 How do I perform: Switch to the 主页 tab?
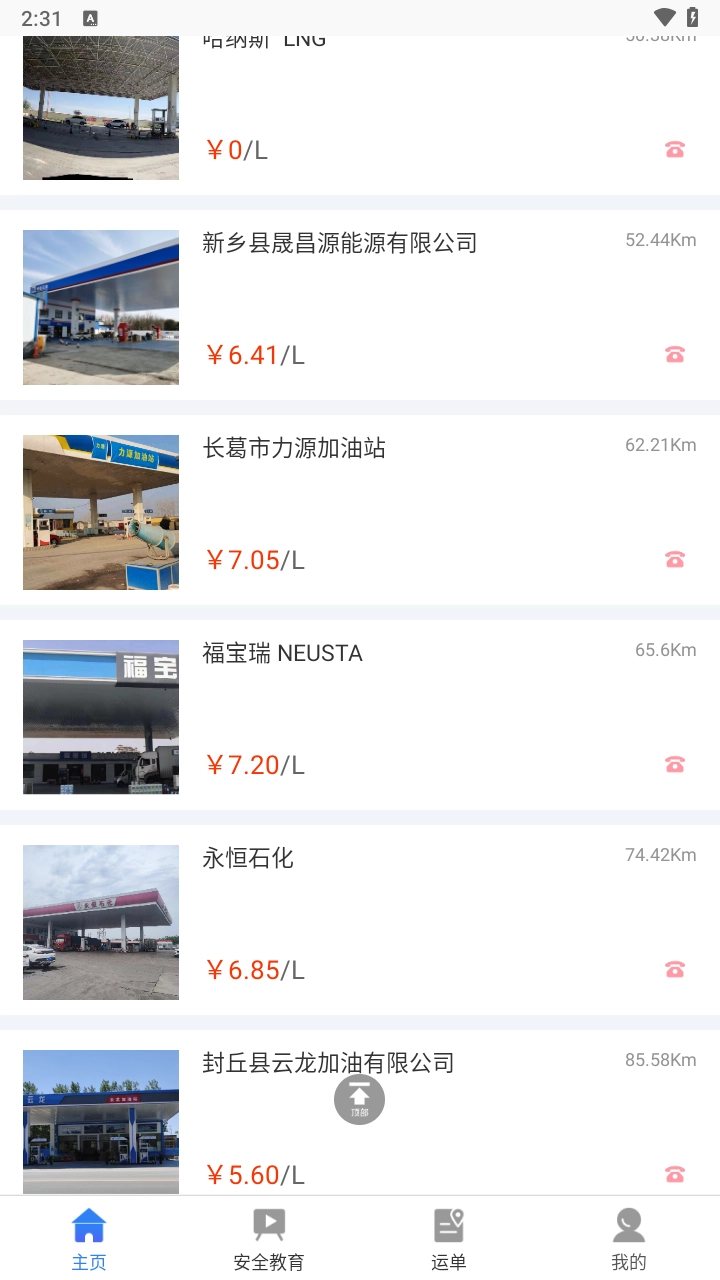(x=89, y=1238)
